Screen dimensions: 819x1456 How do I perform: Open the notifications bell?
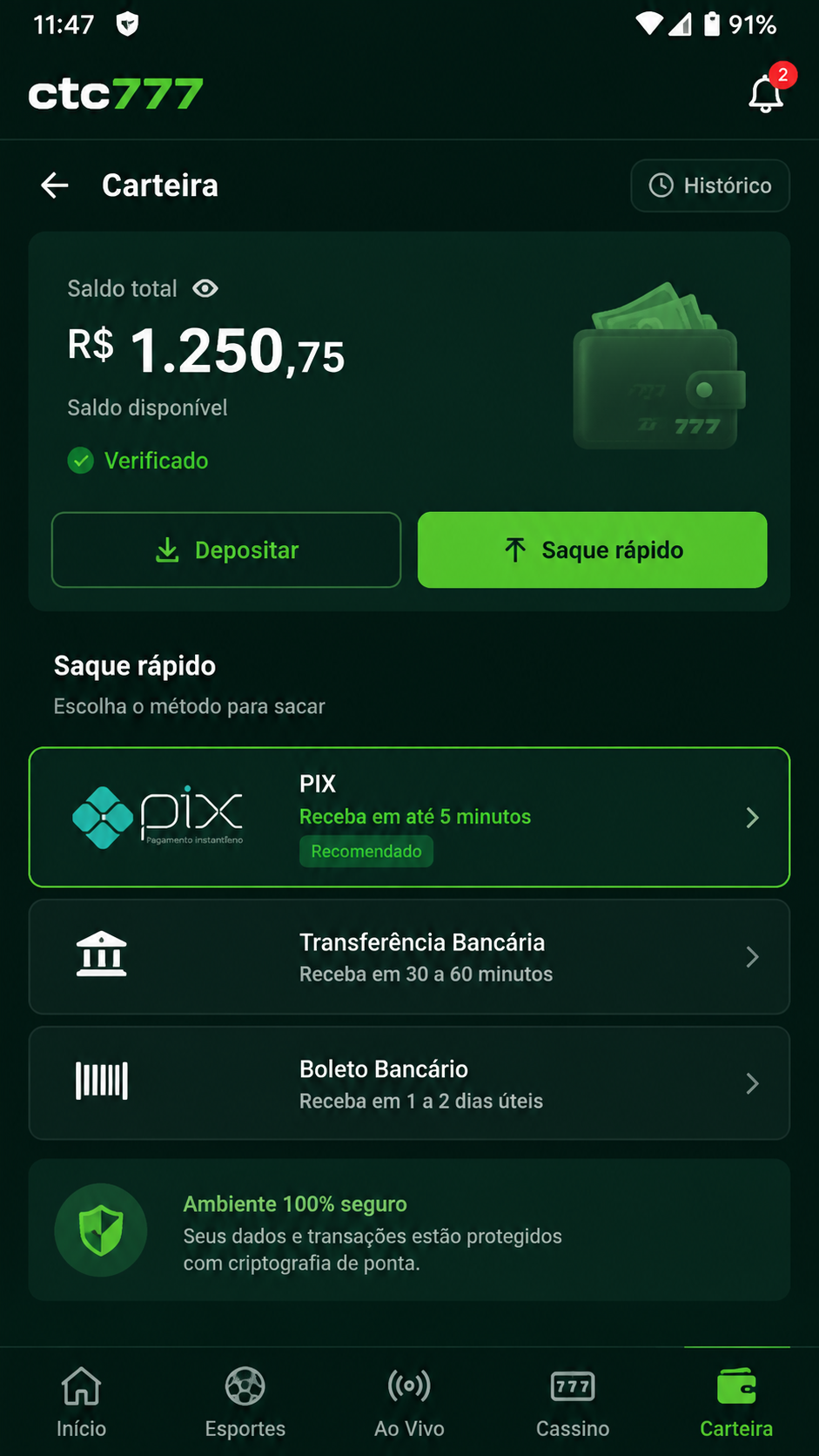[x=766, y=93]
